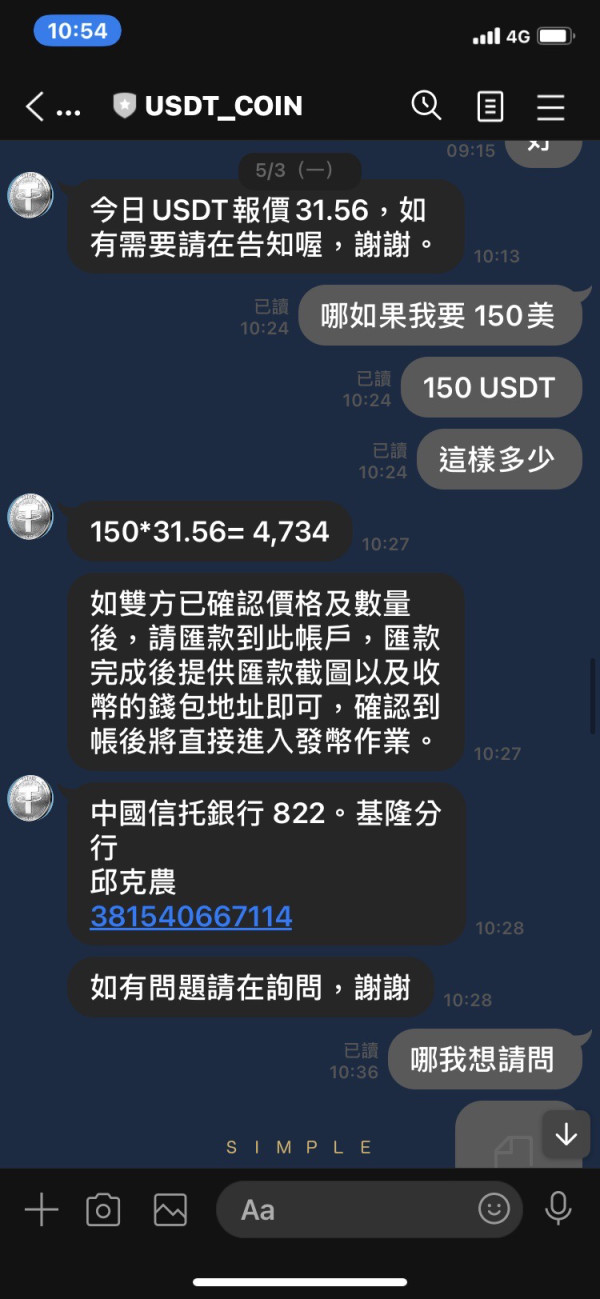Tap the account number 381540667114 link
The height and width of the screenshot is (1299, 600).
point(191,916)
